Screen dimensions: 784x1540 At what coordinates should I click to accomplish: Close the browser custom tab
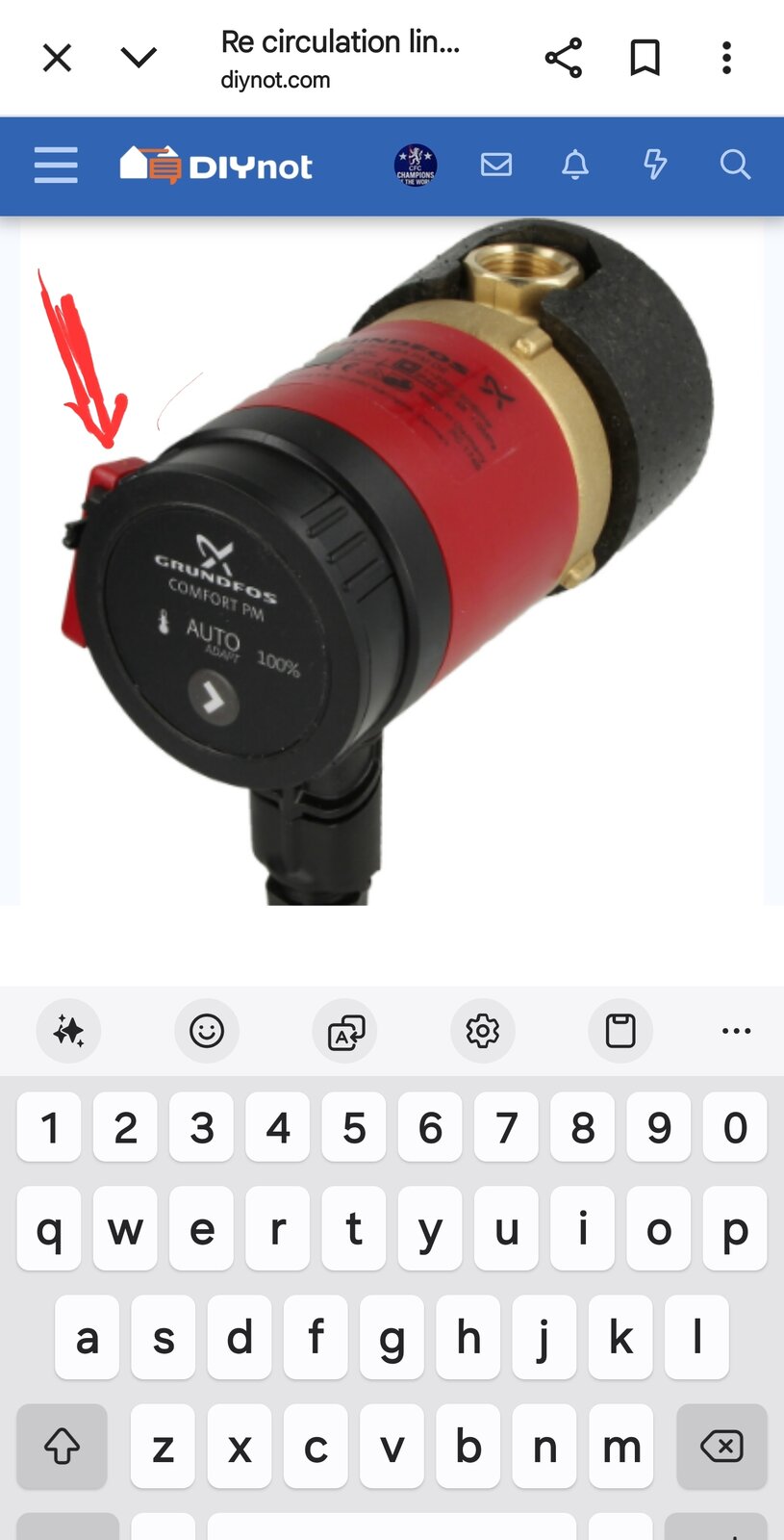tap(58, 59)
